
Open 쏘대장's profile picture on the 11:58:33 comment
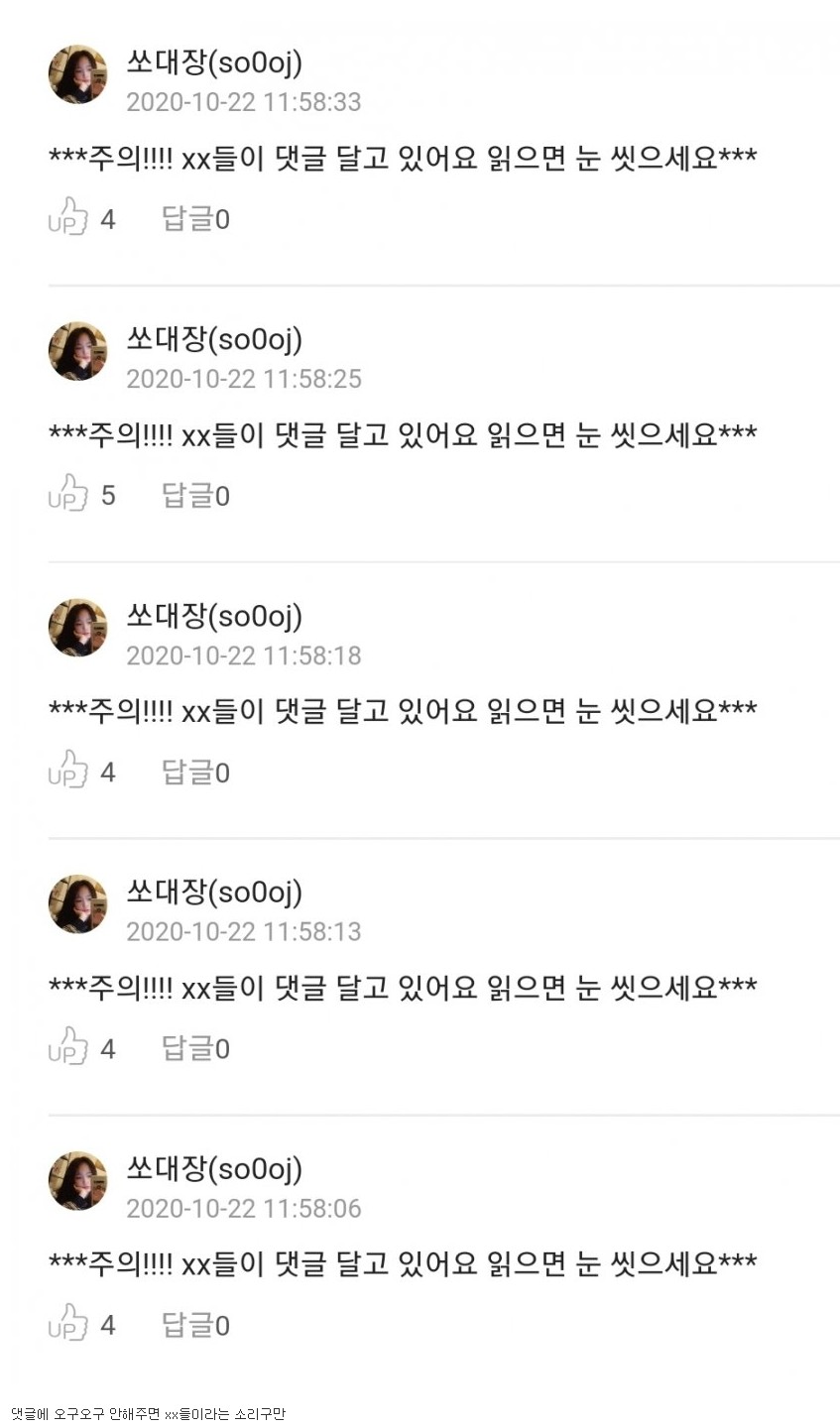point(77,74)
